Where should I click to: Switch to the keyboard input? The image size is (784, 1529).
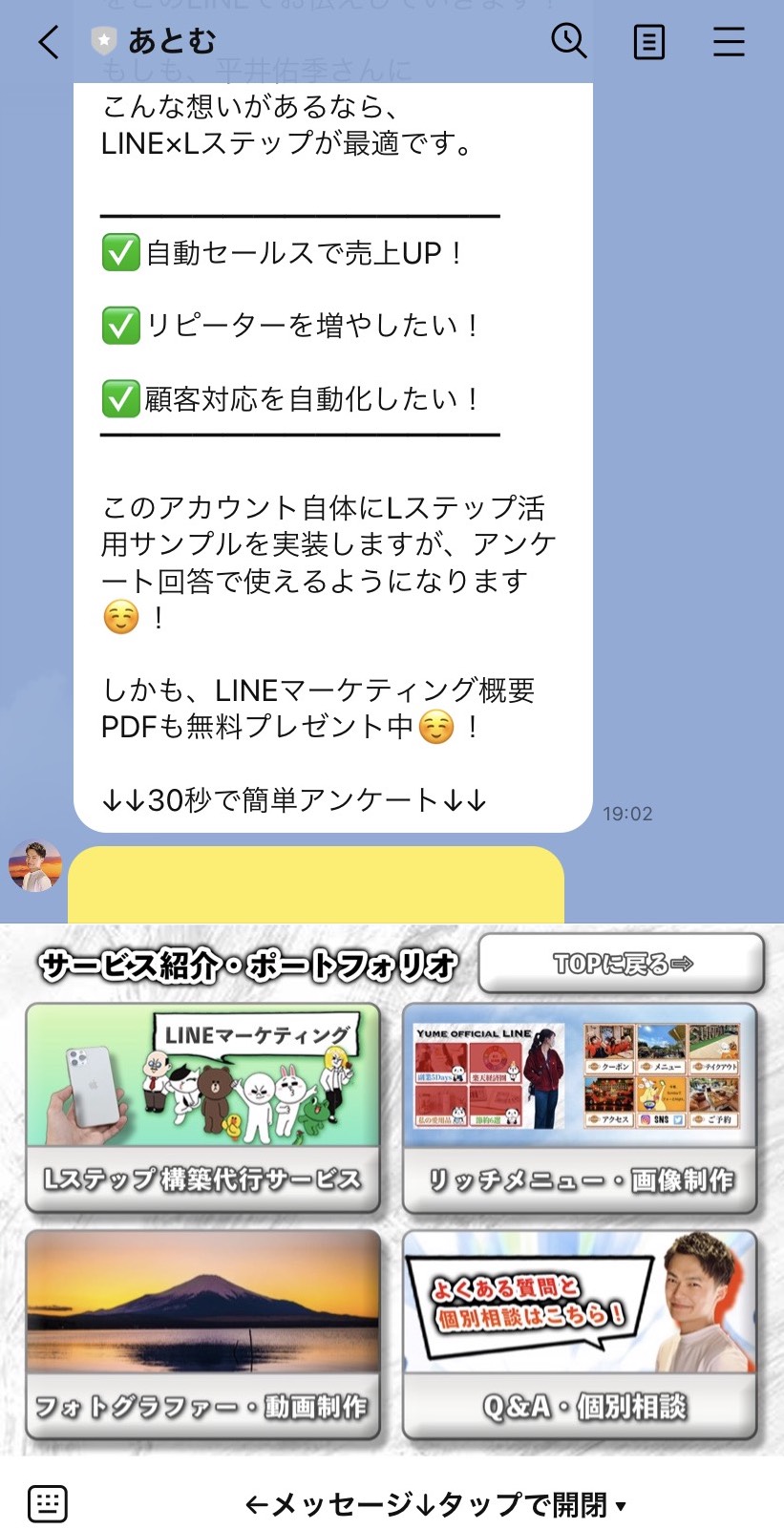(x=47, y=1504)
